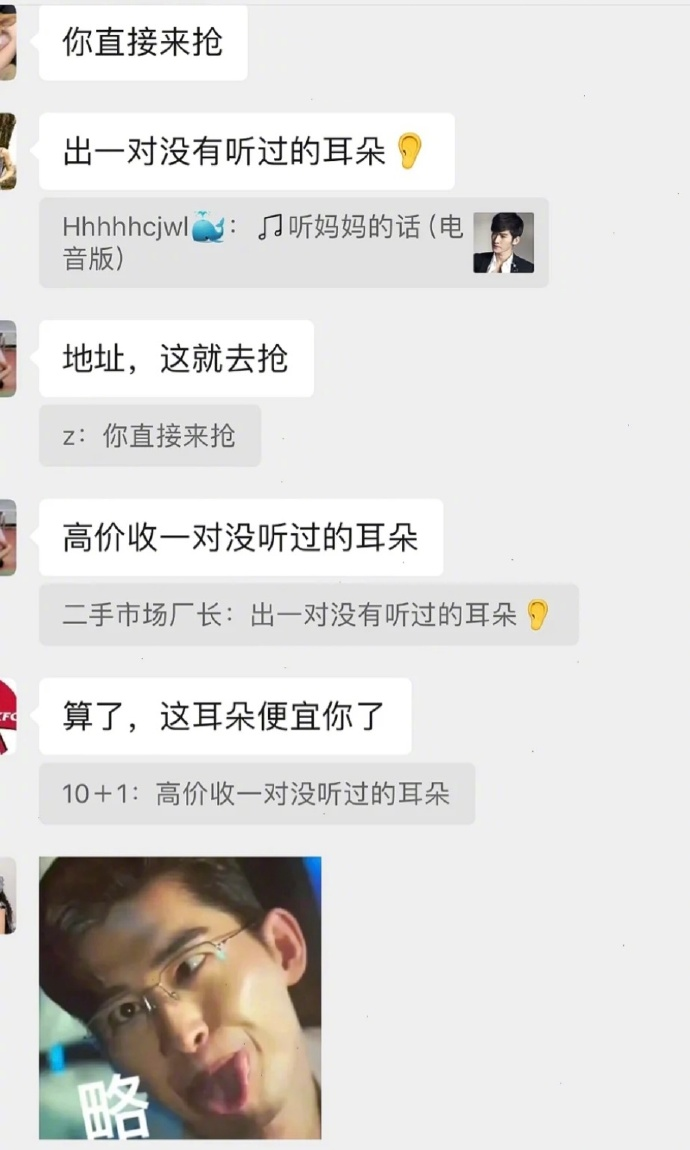Viewport: 690px width, 1150px height.
Task: Jump to quoted message from z: 你直接来抢
Action: click(149, 436)
